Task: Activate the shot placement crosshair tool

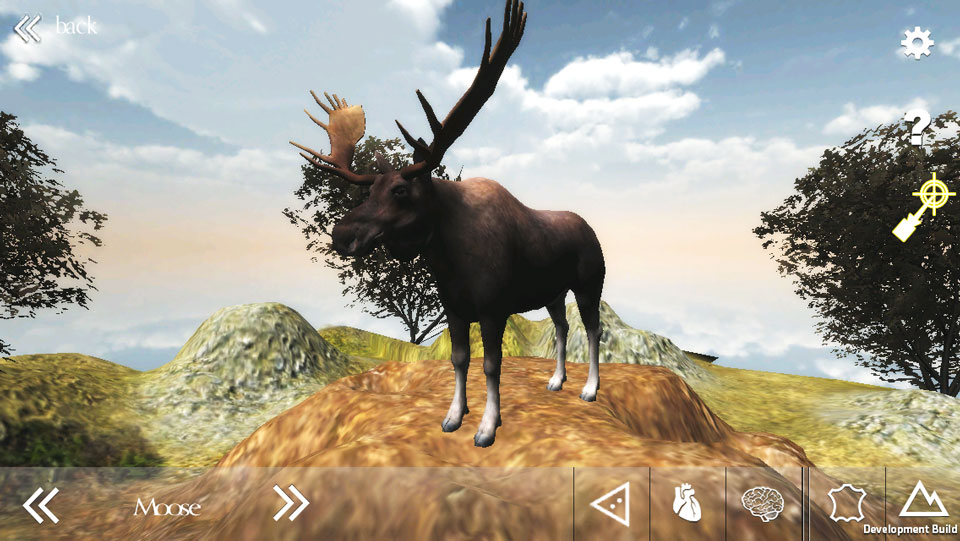Action: point(922,207)
